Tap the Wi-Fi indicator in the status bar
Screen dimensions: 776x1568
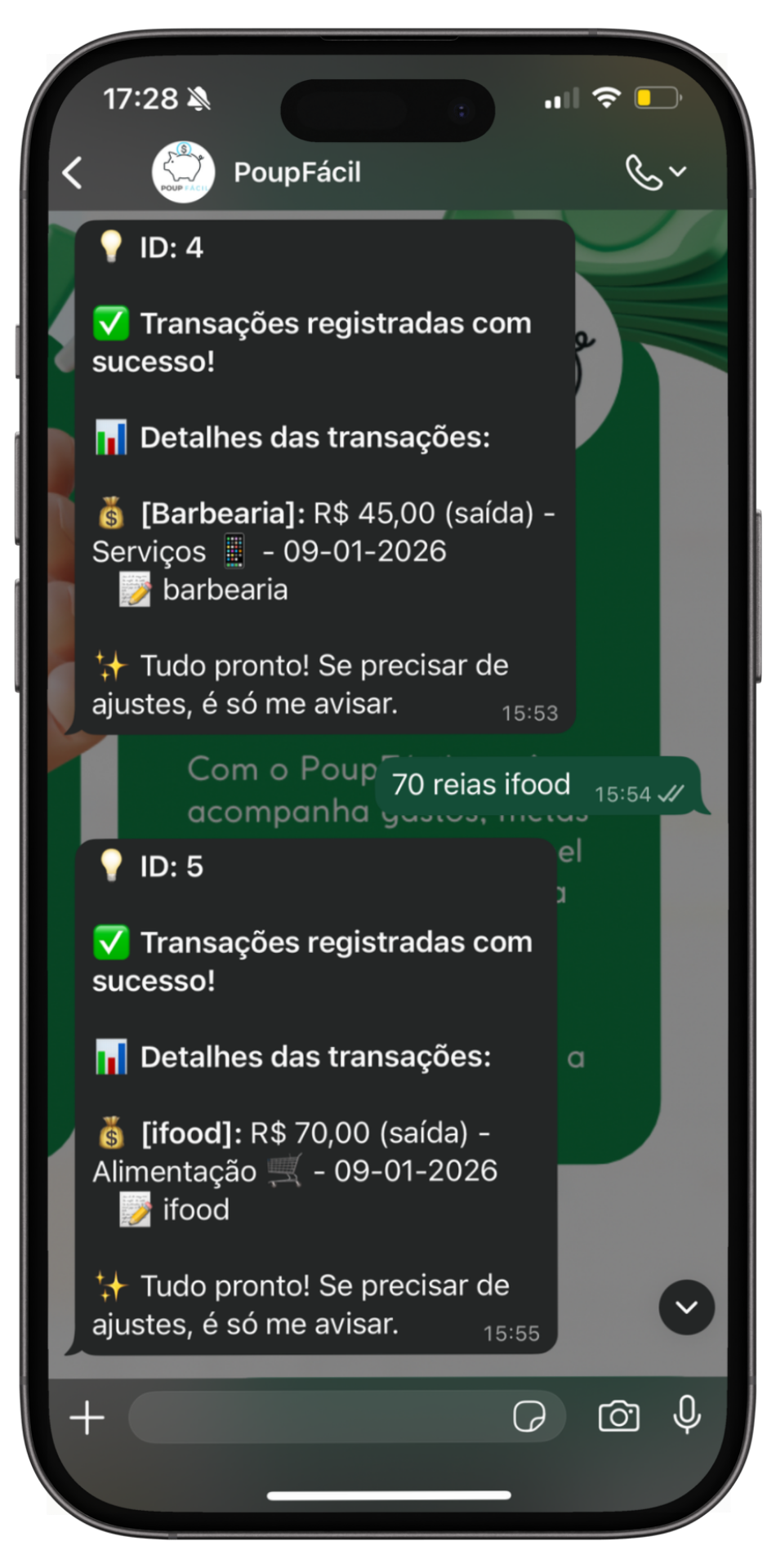click(x=605, y=96)
